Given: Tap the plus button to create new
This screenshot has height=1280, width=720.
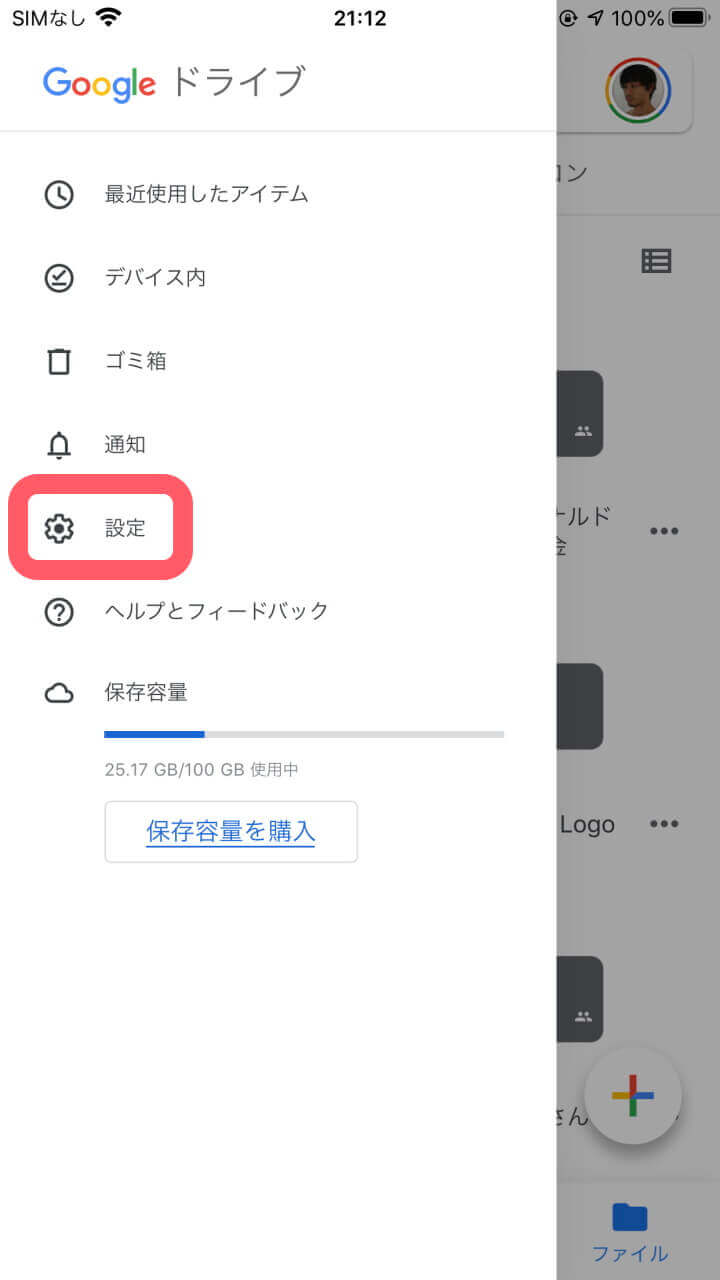Looking at the screenshot, I should tap(632, 1095).
